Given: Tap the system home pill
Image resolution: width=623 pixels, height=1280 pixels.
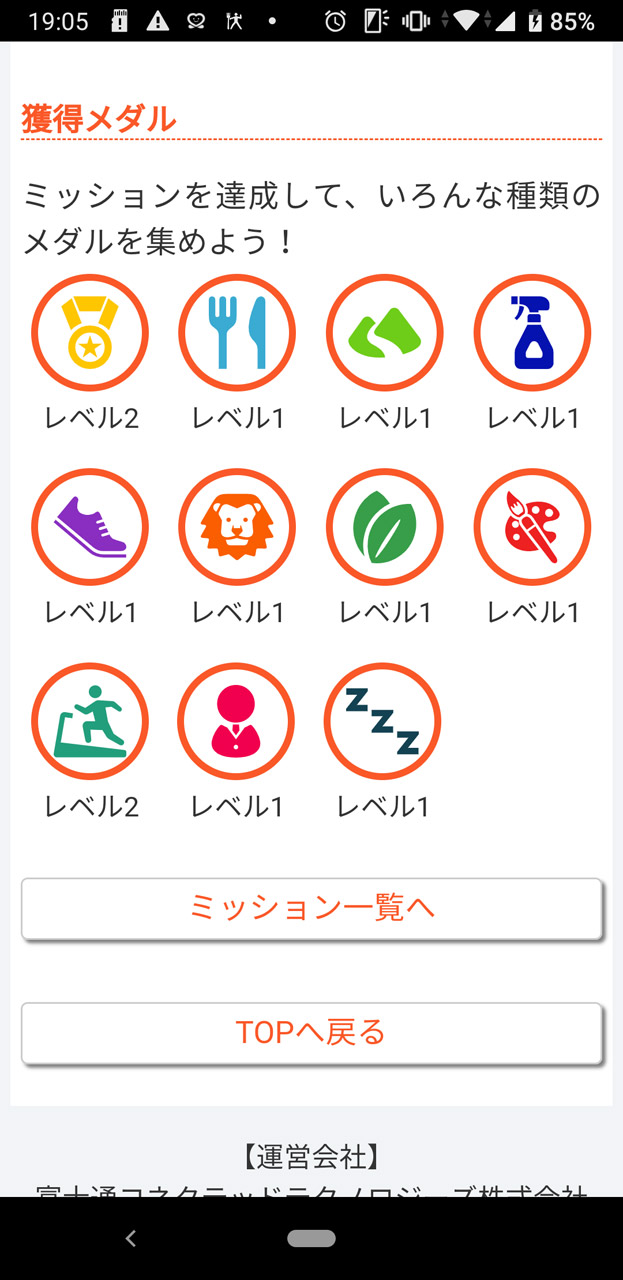Looking at the screenshot, I should 311,1238.
